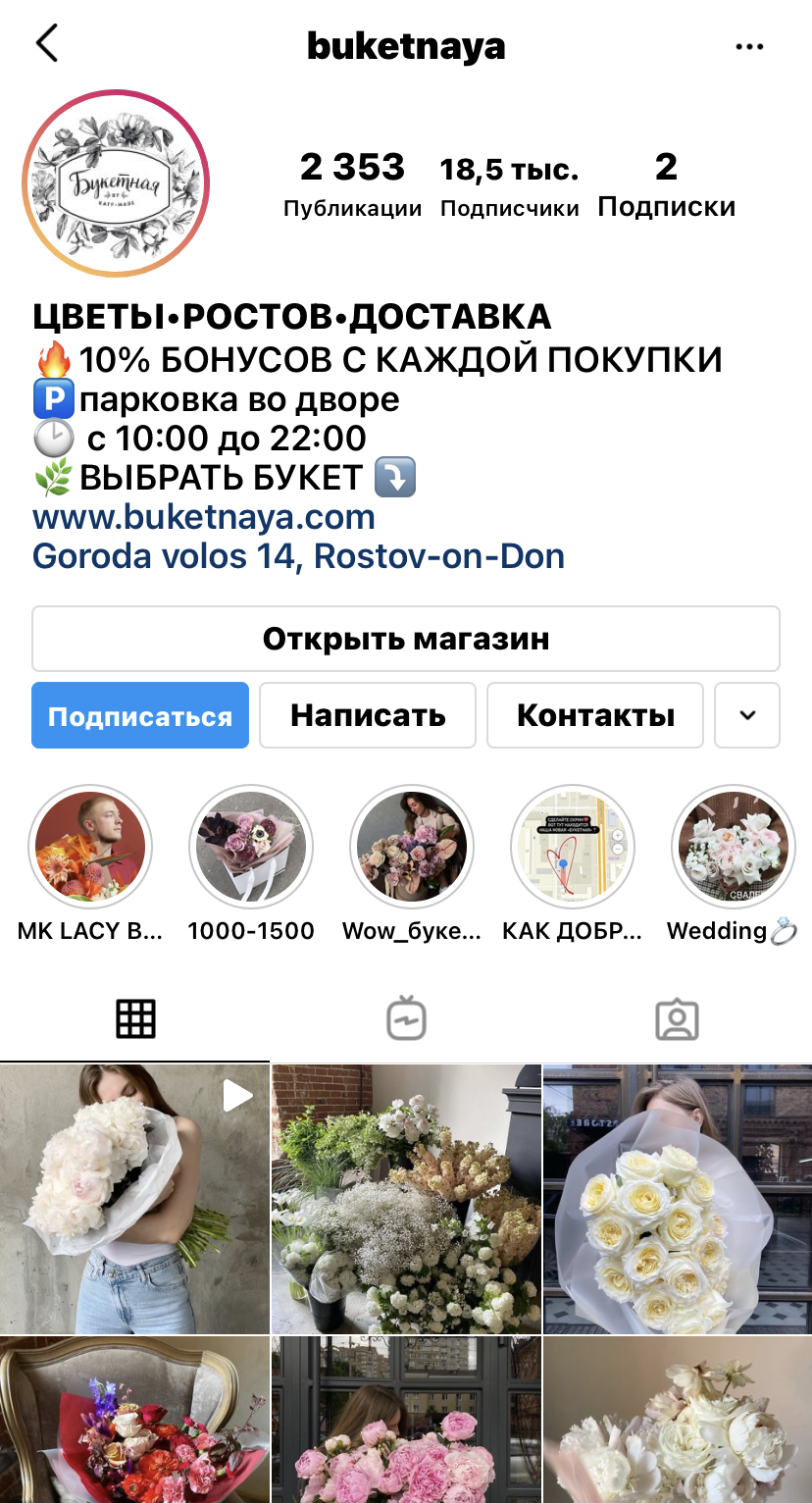Image resolution: width=812 pixels, height=1504 pixels.
Task: View buketnaya's profile picture story
Action: click(116, 182)
